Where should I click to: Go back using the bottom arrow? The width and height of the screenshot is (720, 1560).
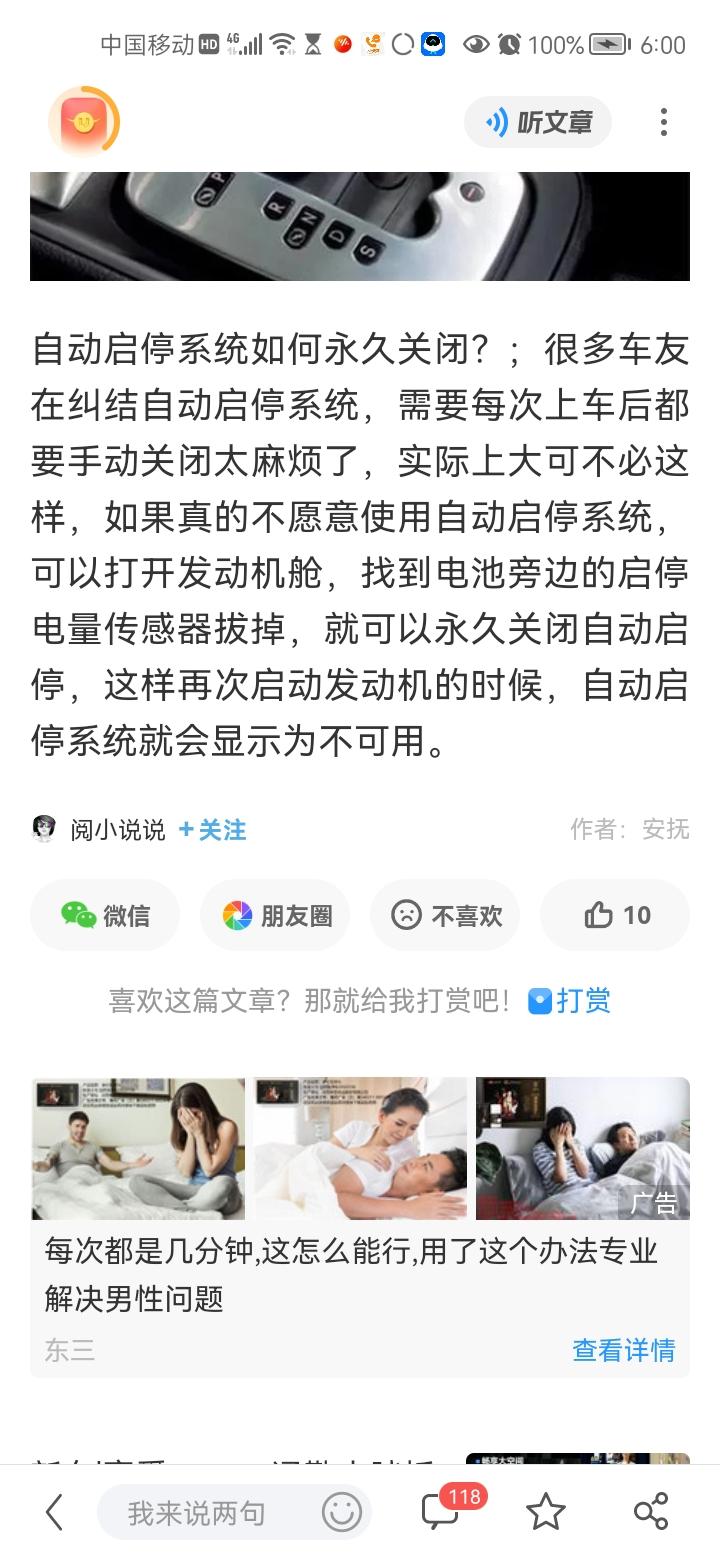pos(54,1512)
